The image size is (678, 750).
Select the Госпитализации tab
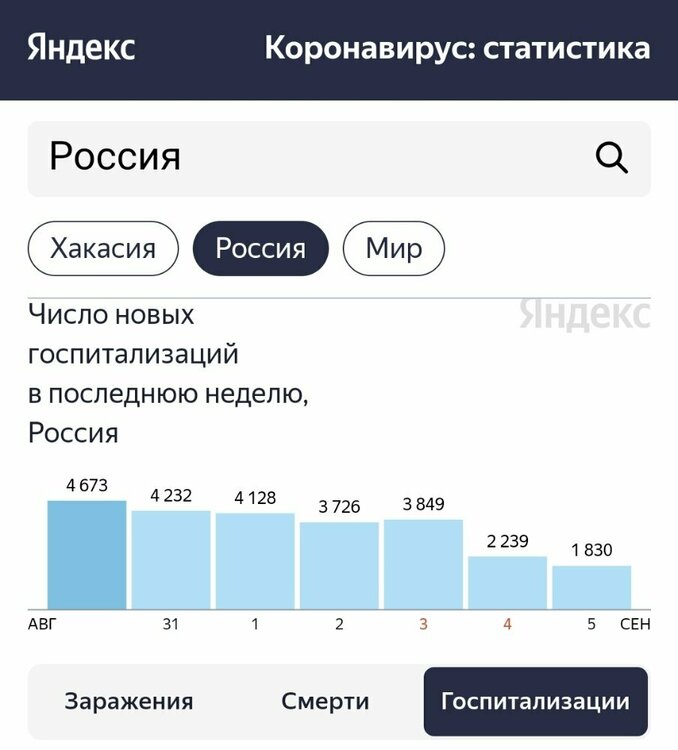(x=535, y=701)
